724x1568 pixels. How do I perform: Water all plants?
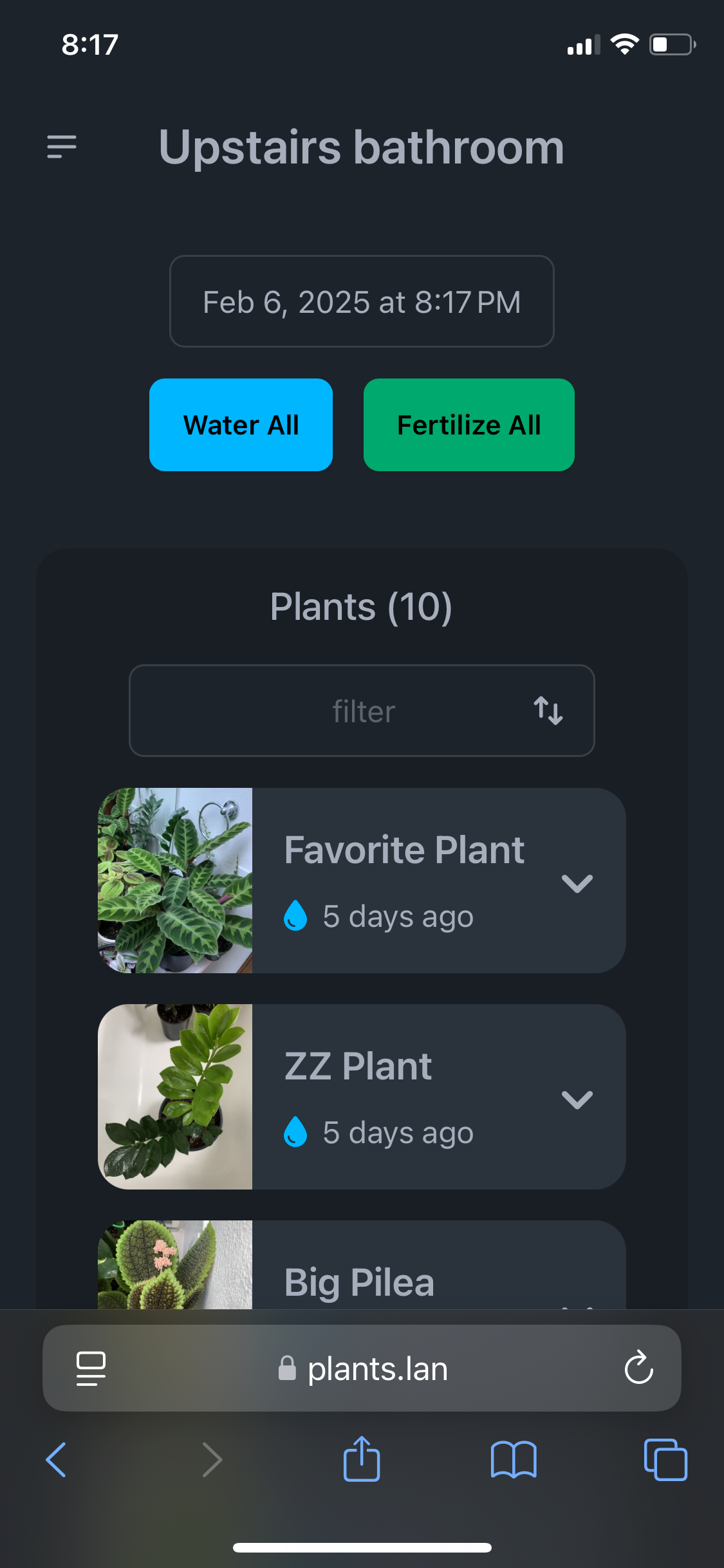tap(241, 425)
